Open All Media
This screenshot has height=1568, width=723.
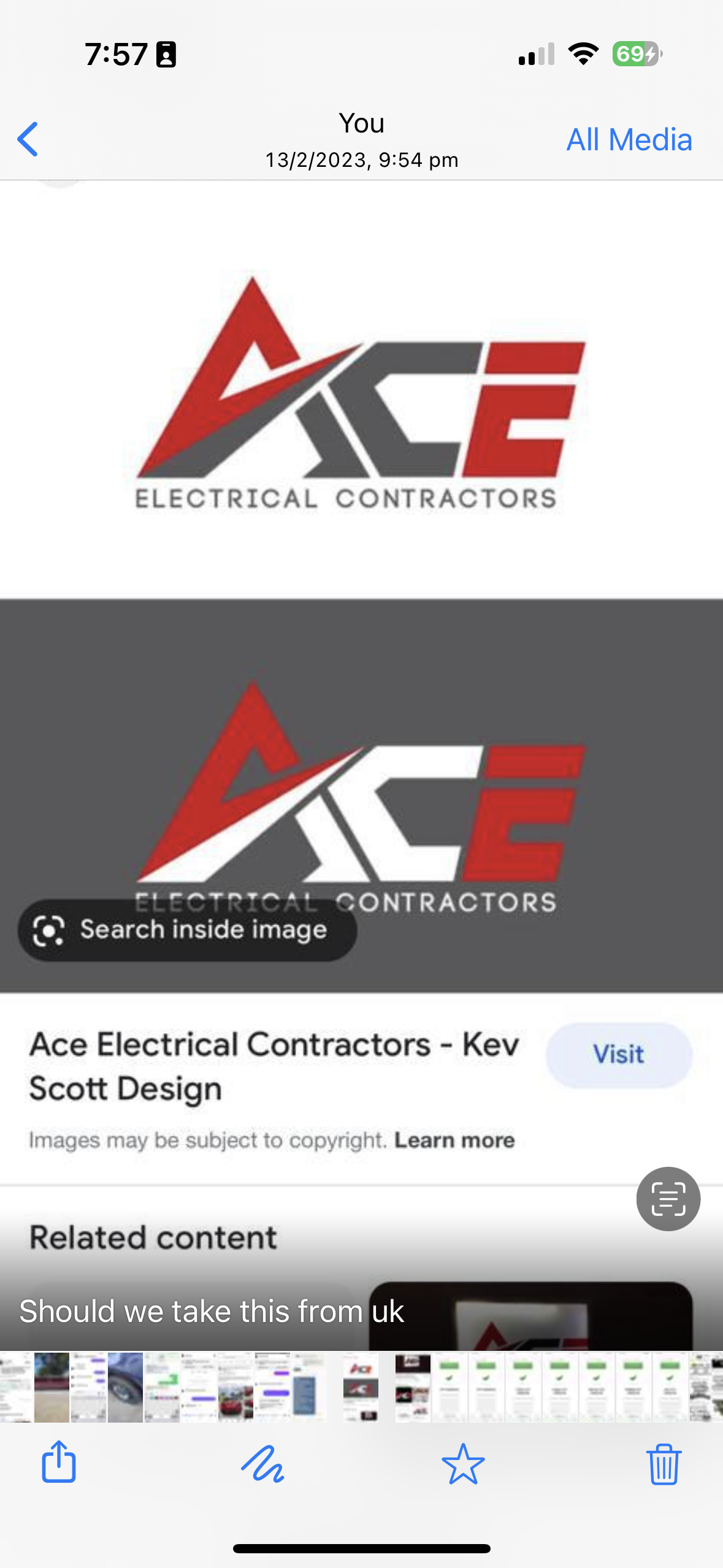point(629,139)
